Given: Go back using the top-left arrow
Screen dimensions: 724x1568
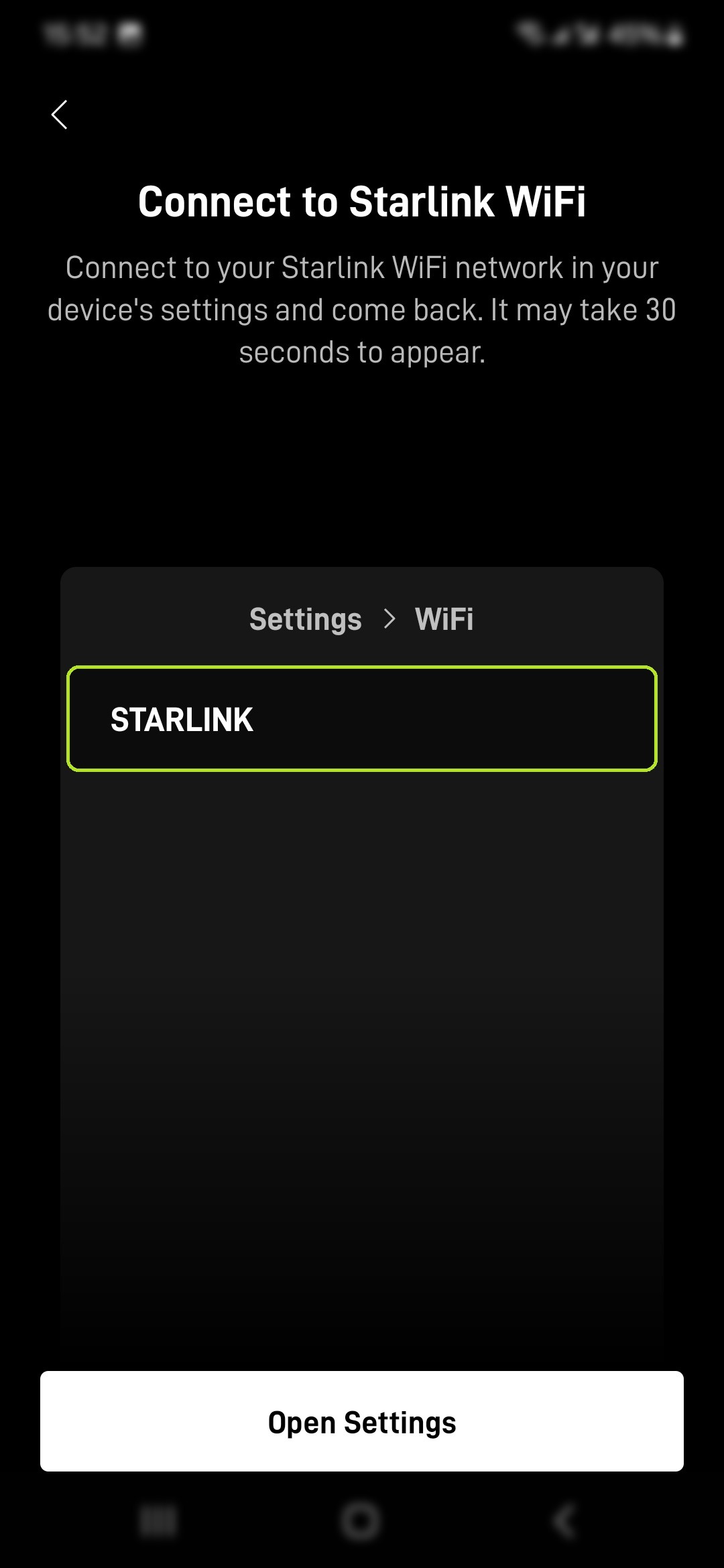Looking at the screenshot, I should pos(60,115).
